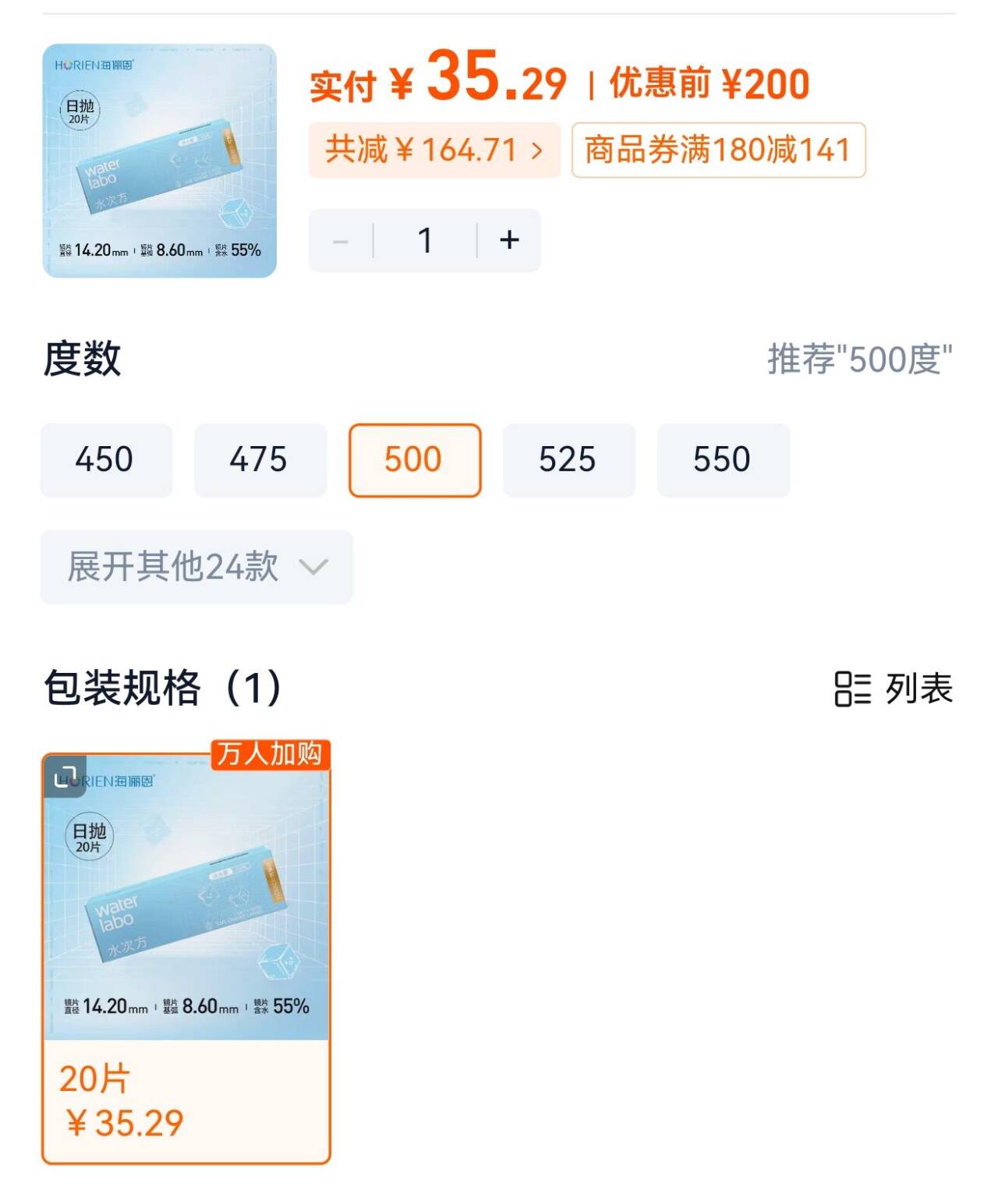The image size is (998, 1204).
Task: Switch package view to 列表
Action: [x=894, y=689]
